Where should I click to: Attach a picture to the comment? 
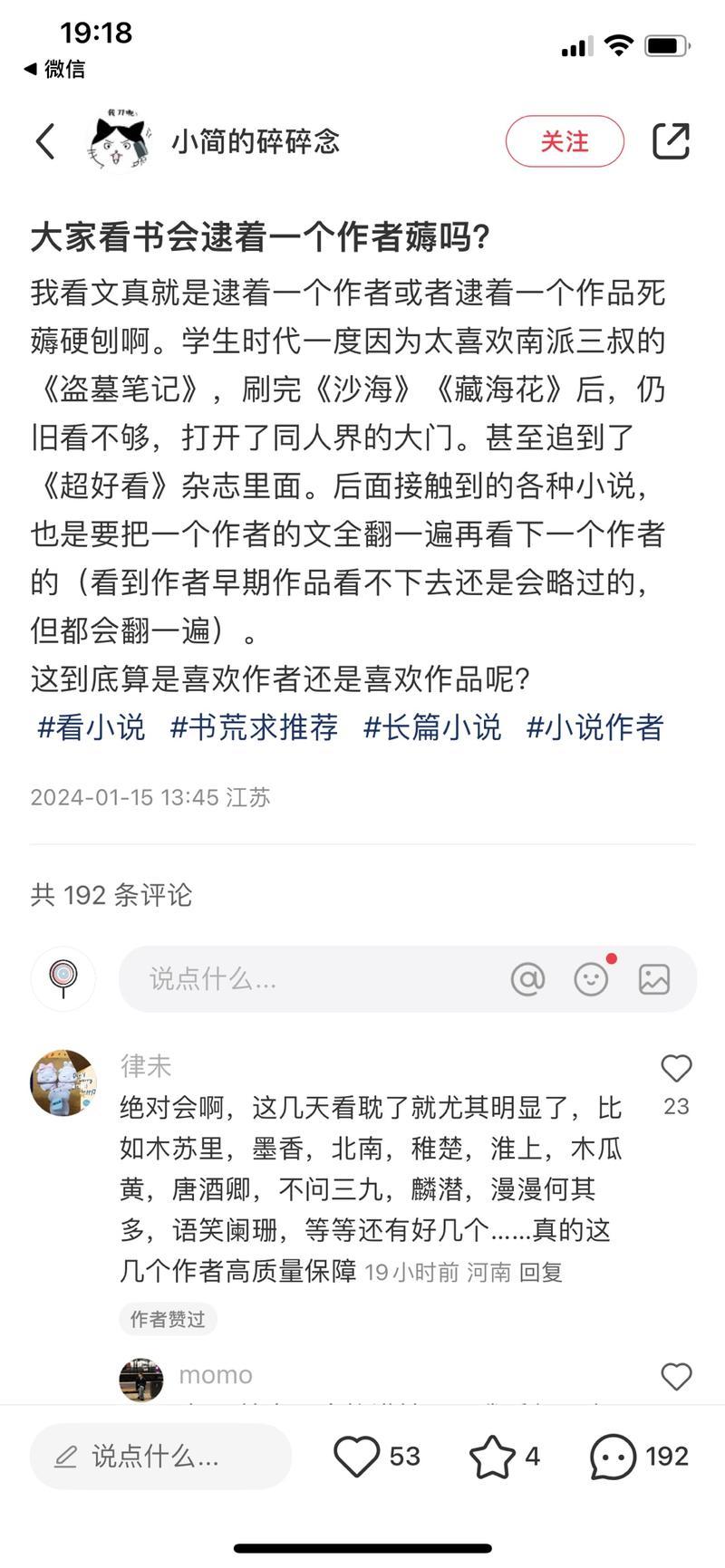(654, 978)
